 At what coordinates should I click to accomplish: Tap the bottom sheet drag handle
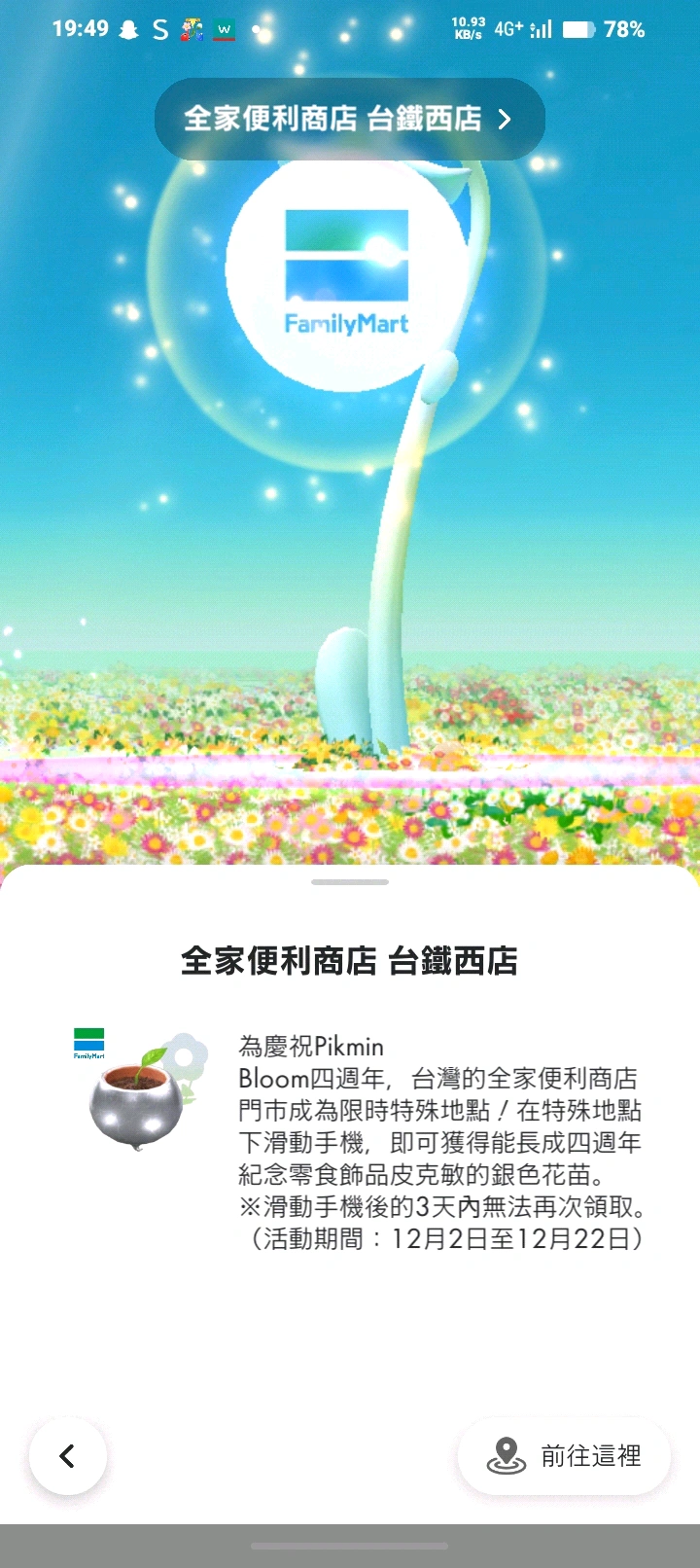pyautogui.click(x=350, y=882)
